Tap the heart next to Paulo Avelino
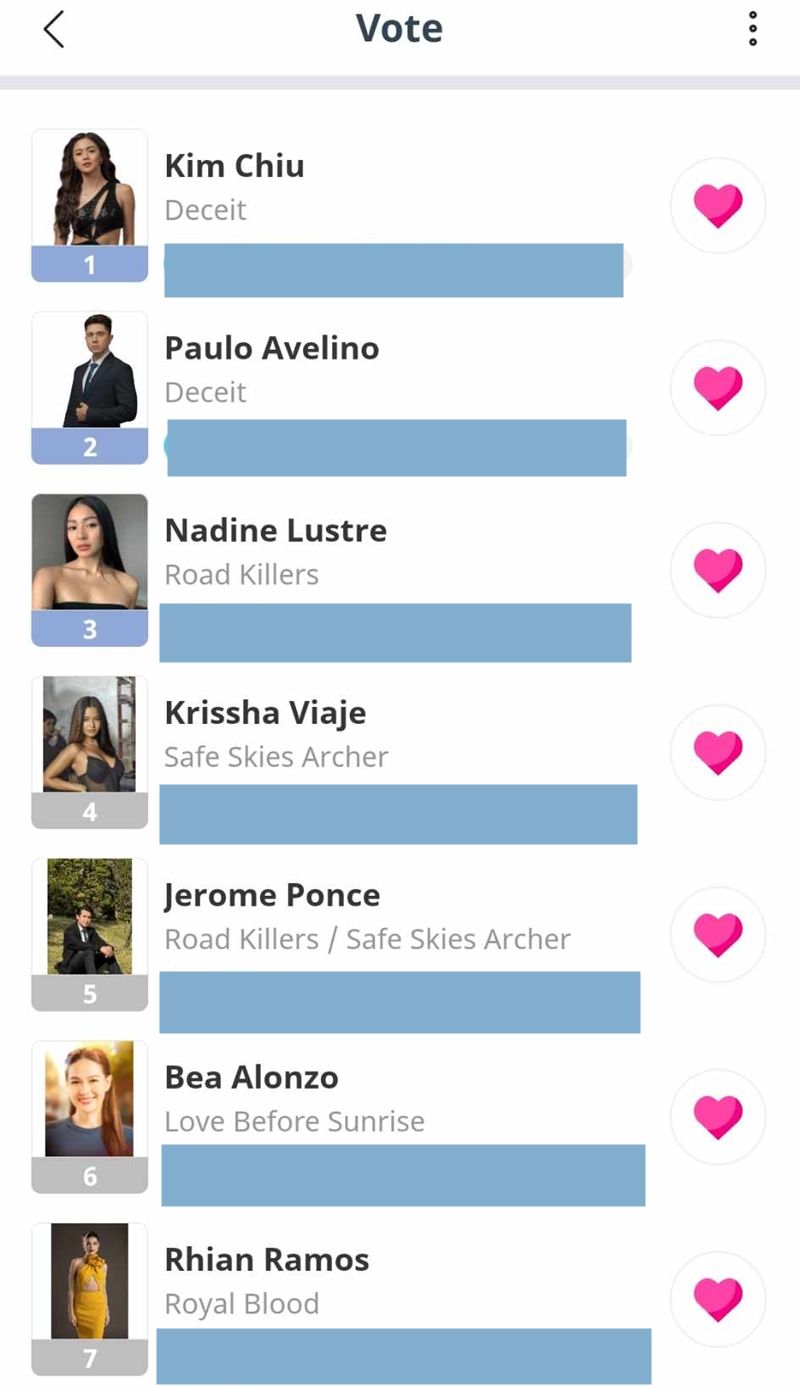The height and width of the screenshot is (1387, 800). [x=718, y=388]
